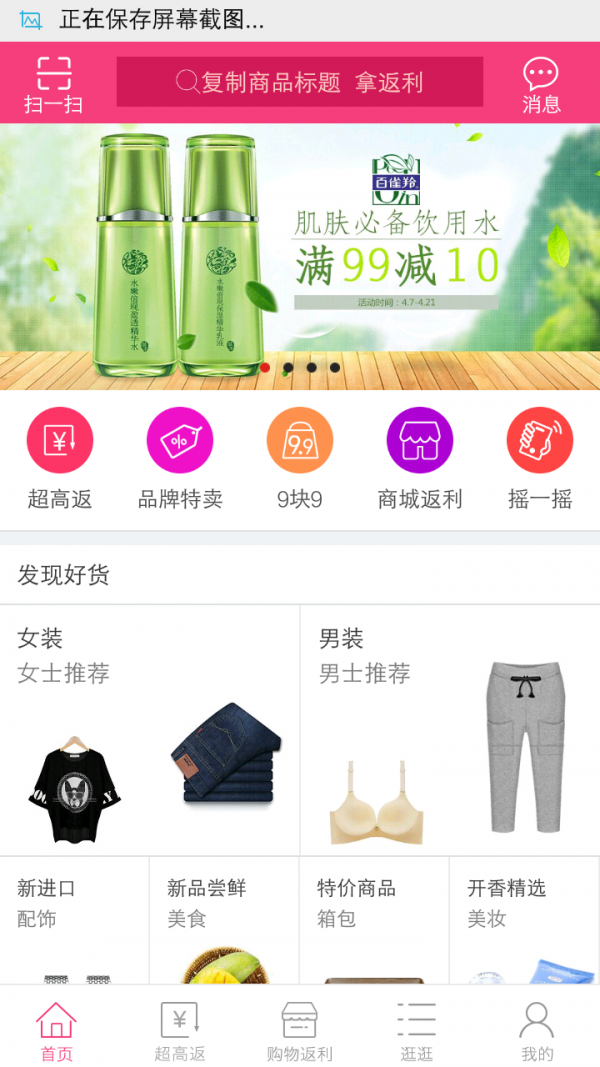Image resolution: width=600 pixels, height=1067 pixels.
Task: Switch to the 超高返 bottom tab
Action: [180, 1030]
